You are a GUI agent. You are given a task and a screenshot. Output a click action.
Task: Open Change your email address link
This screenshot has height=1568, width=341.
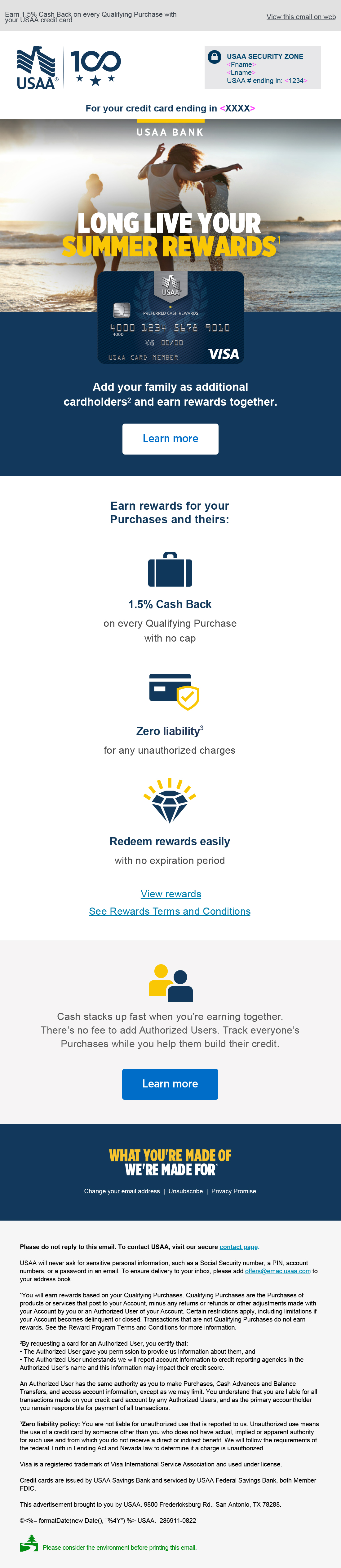[x=122, y=1191]
